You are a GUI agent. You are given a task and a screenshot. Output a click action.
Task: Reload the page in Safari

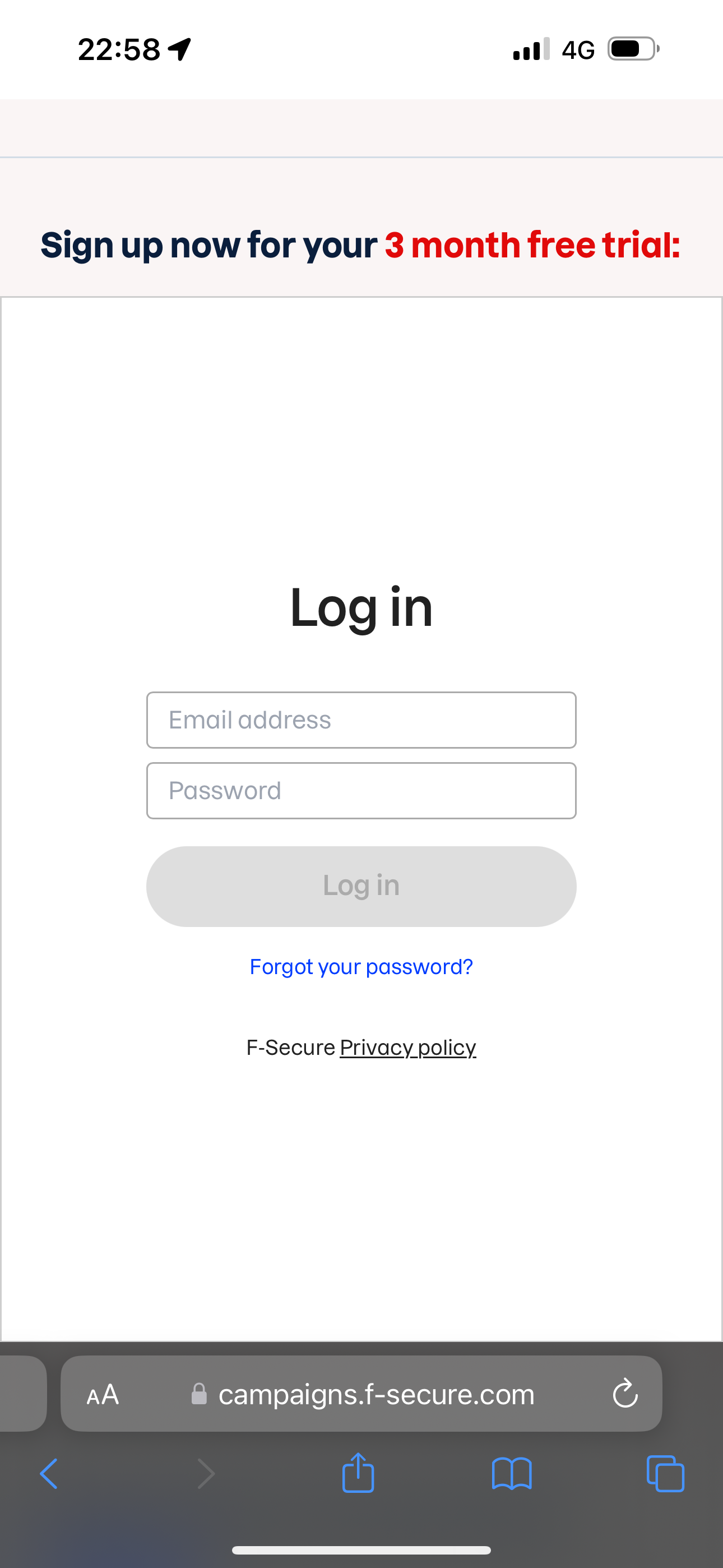pos(625,1395)
